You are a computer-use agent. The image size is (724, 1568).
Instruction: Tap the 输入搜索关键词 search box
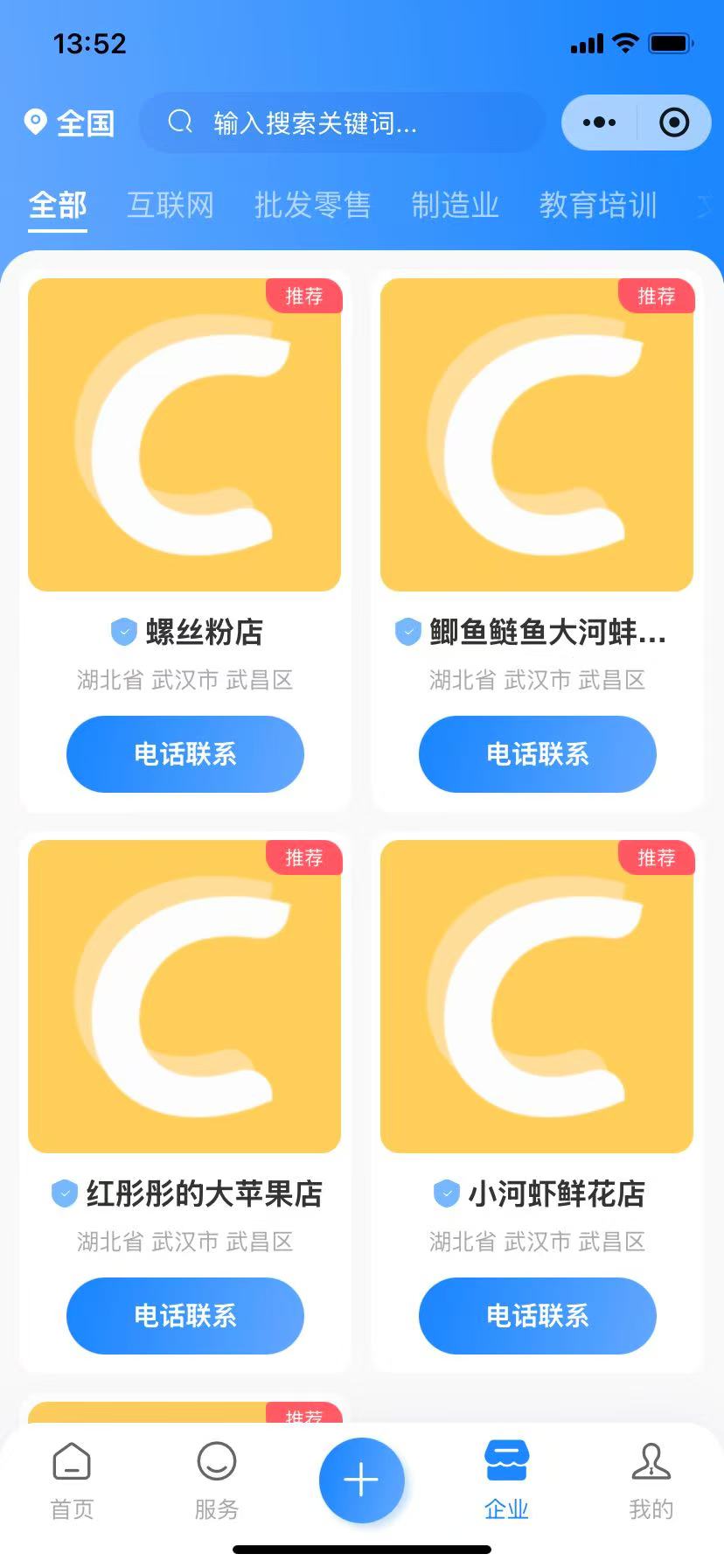point(342,123)
